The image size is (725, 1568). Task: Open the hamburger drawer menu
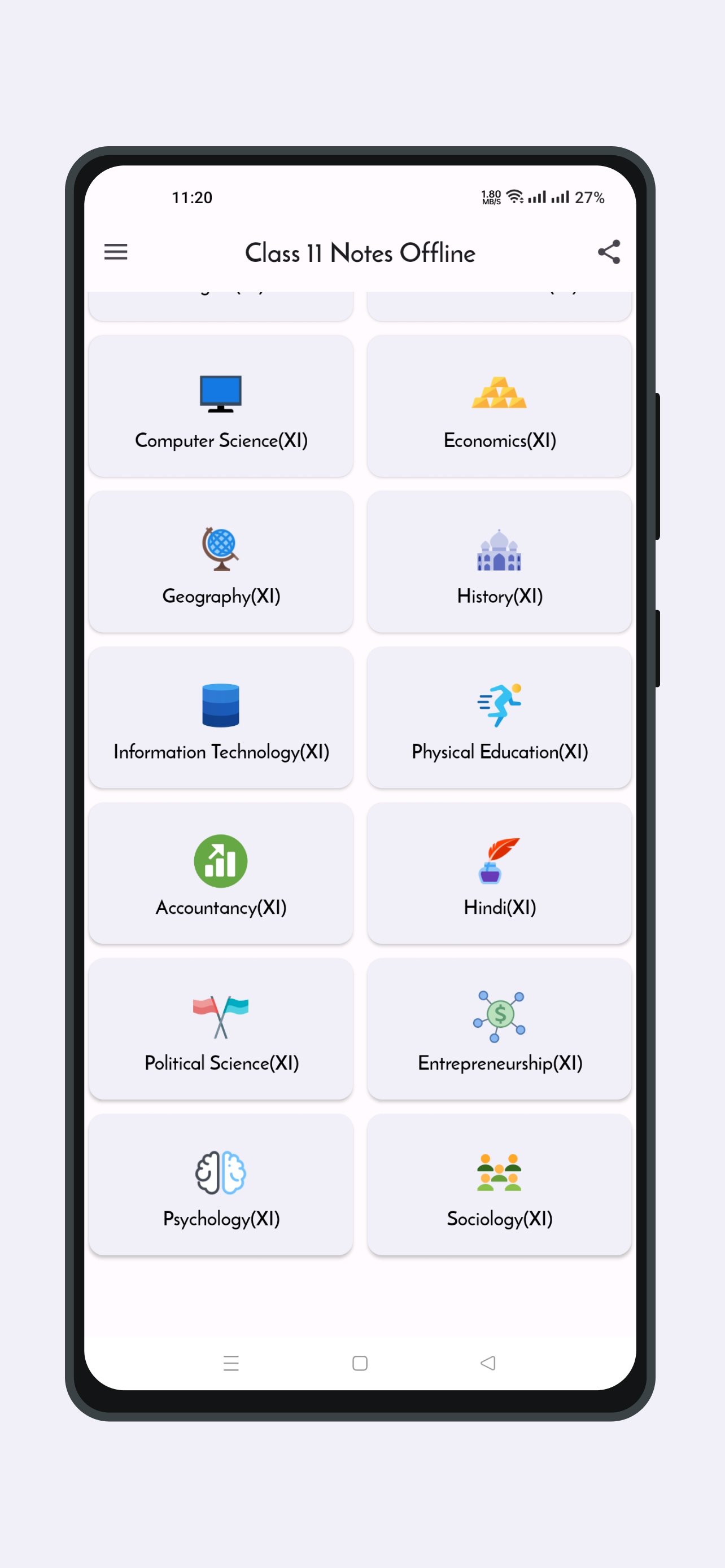[x=116, y=252]
